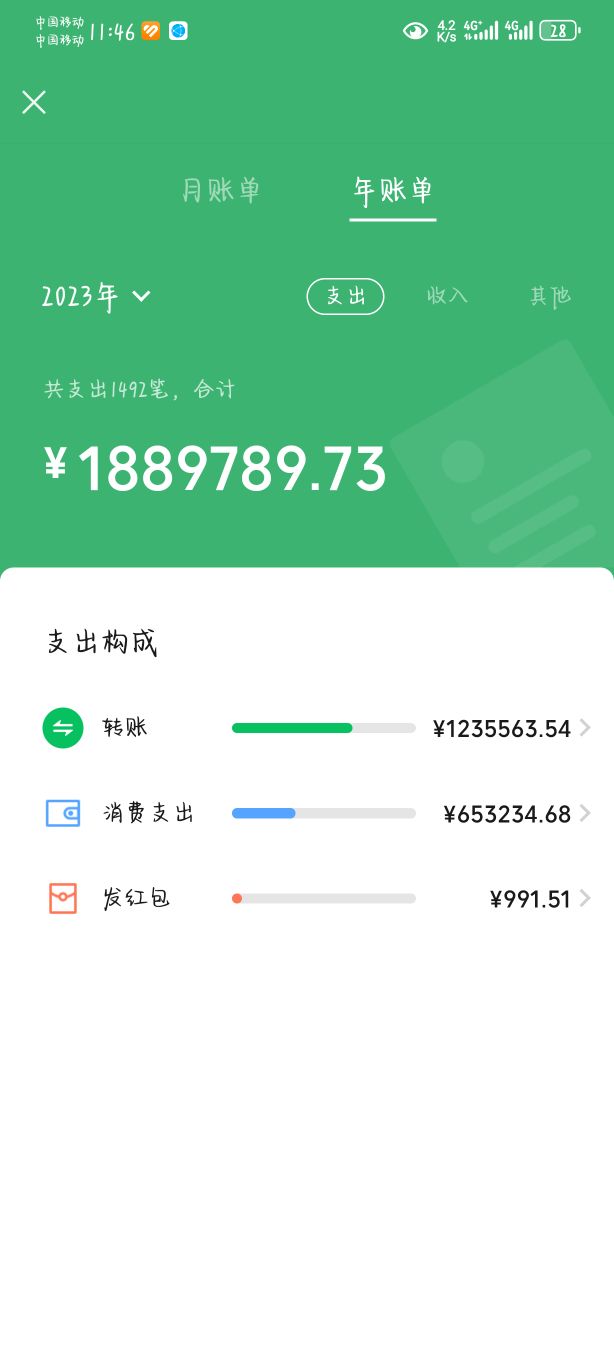
Task: Show the 其他 category
Action: pos(550,296)
